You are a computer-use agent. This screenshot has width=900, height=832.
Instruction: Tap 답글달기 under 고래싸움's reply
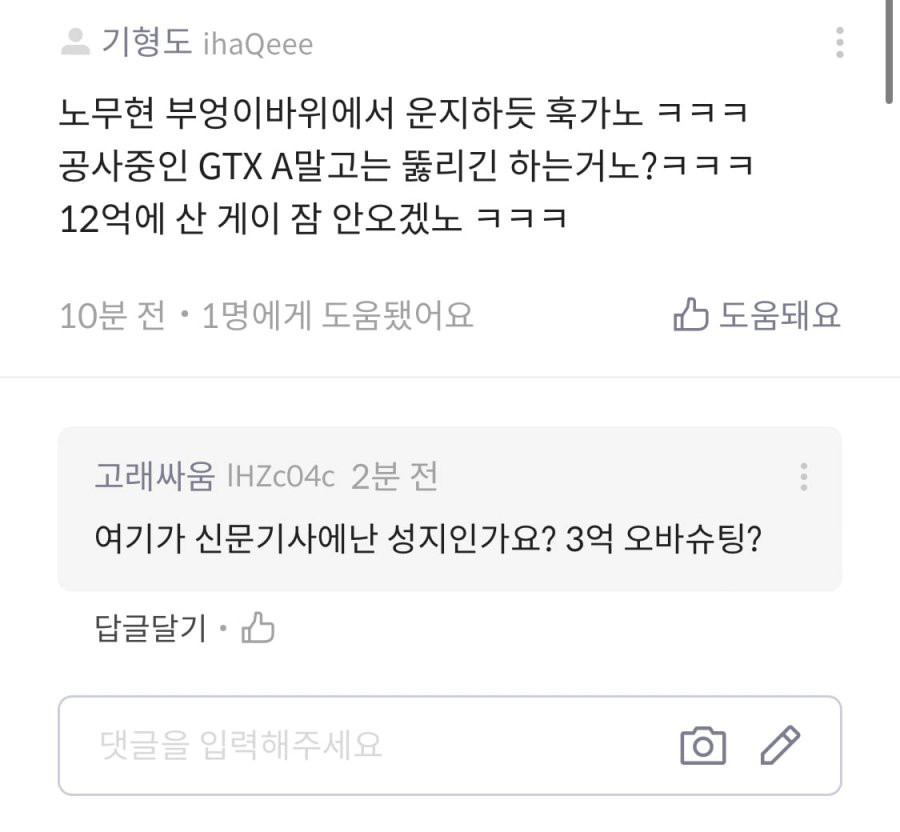pyautogui.click(x=150, y=629)
